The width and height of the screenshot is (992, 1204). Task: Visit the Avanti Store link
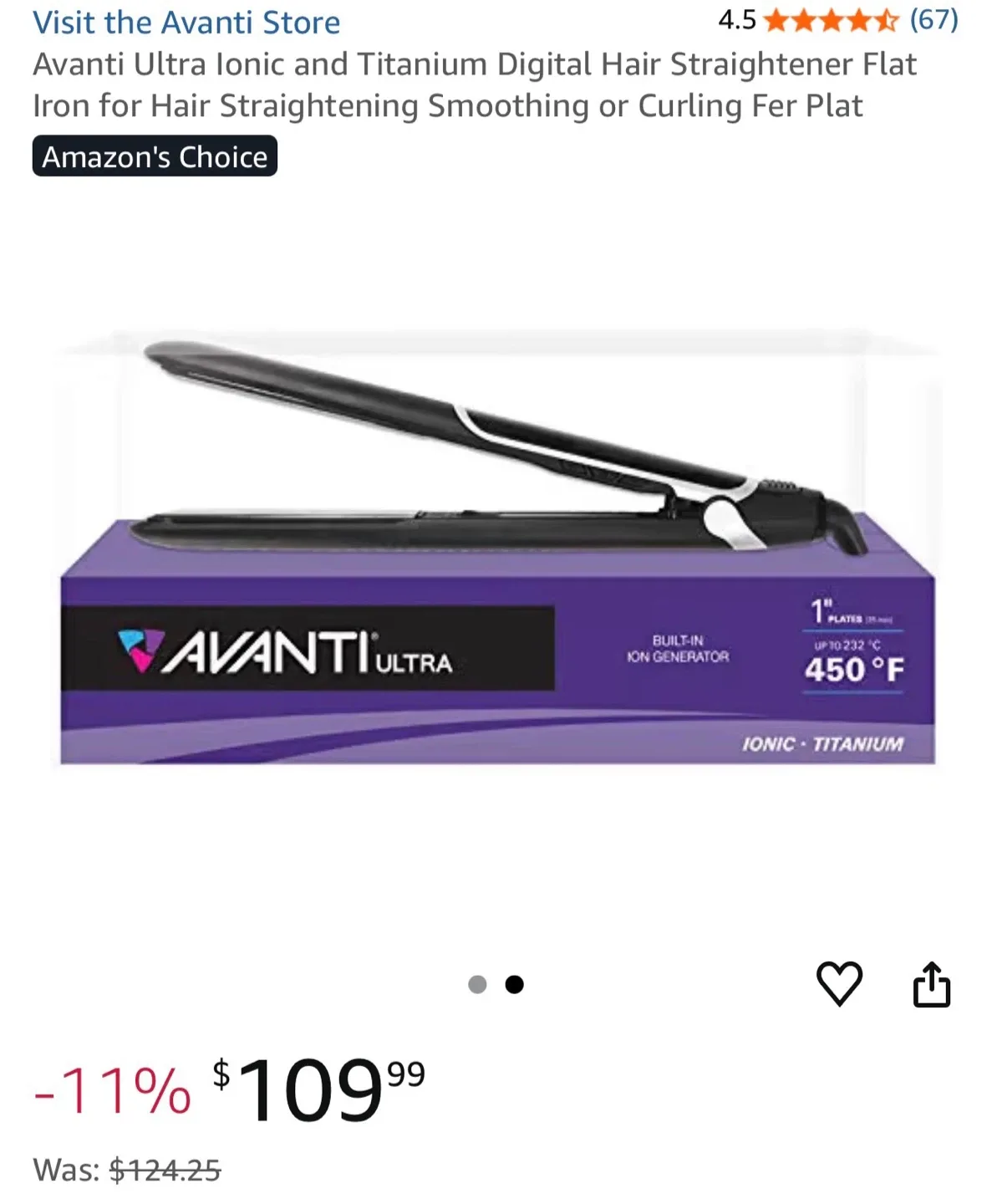pyautogui.click(x=187, y=22)
